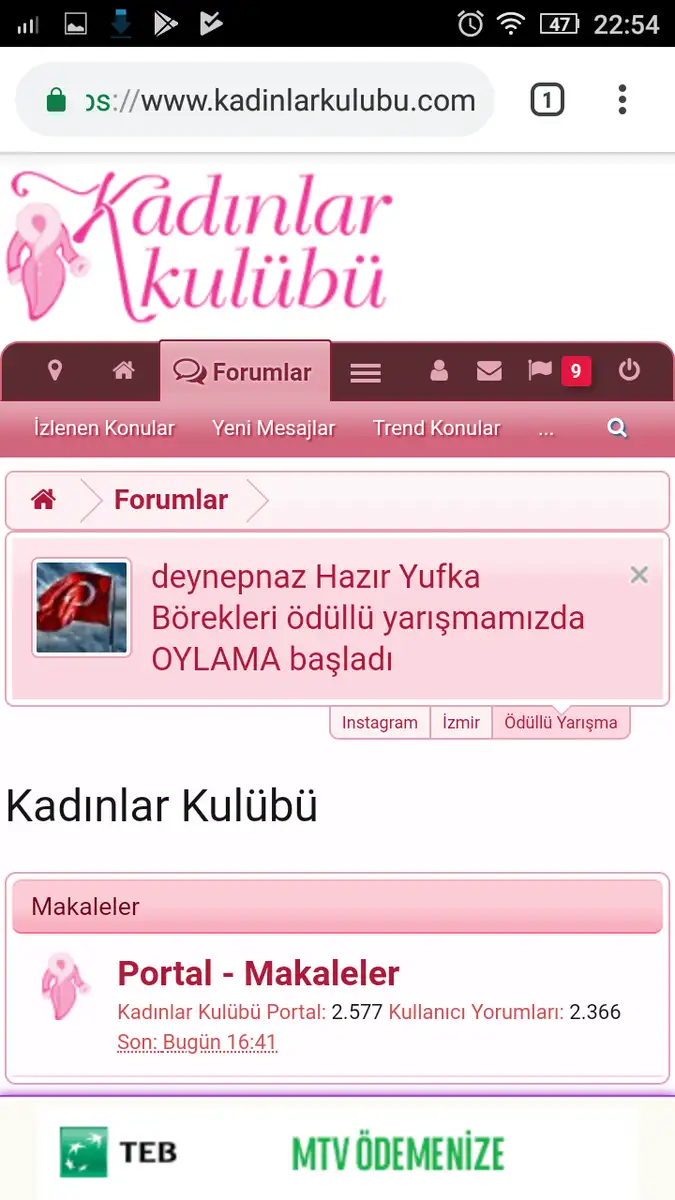Go to home via navbar house icon
Viewport: 675px width, 1200px height.
coord(123,371)
